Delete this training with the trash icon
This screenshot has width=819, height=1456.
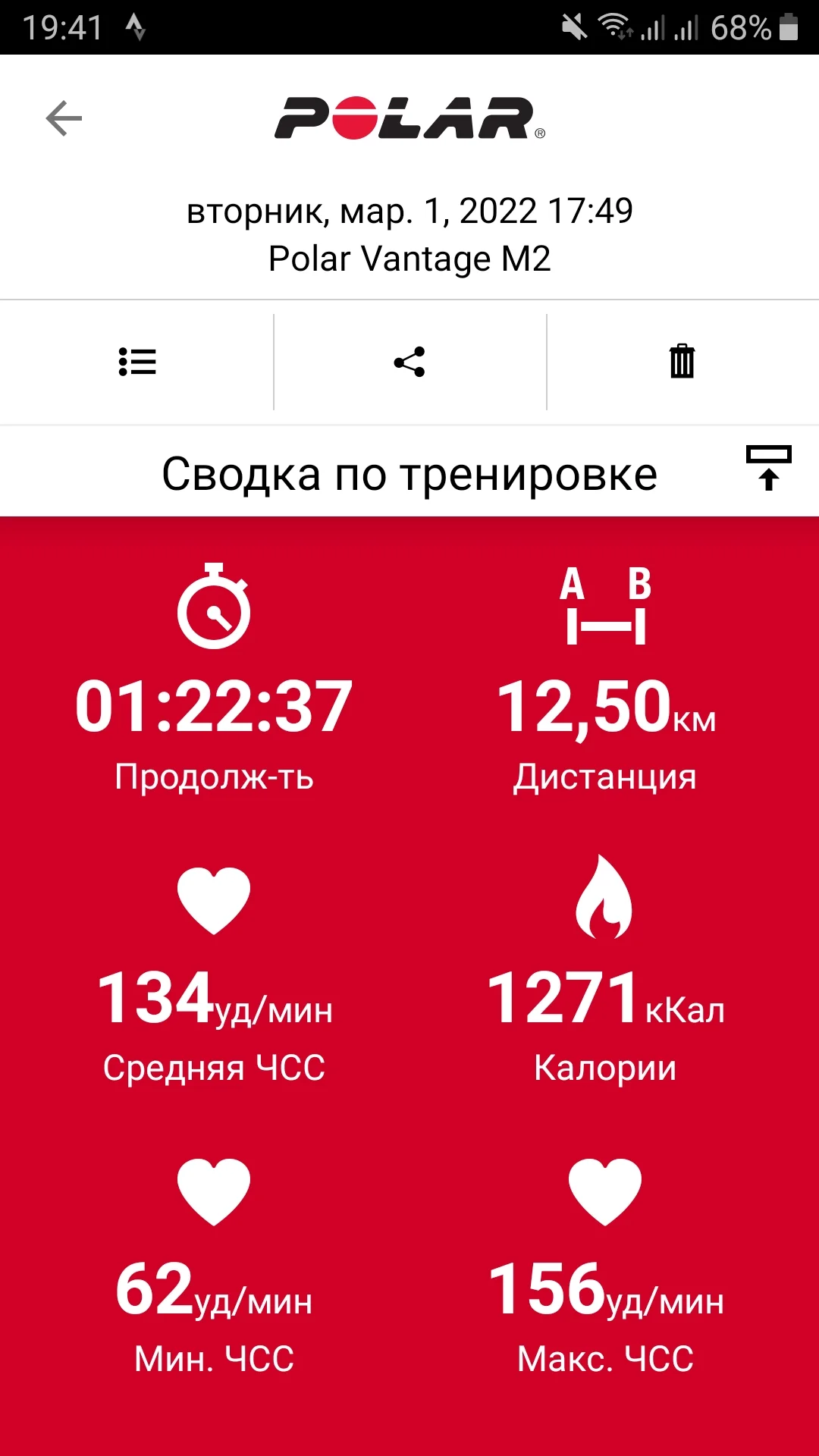[x=682, y=361]
